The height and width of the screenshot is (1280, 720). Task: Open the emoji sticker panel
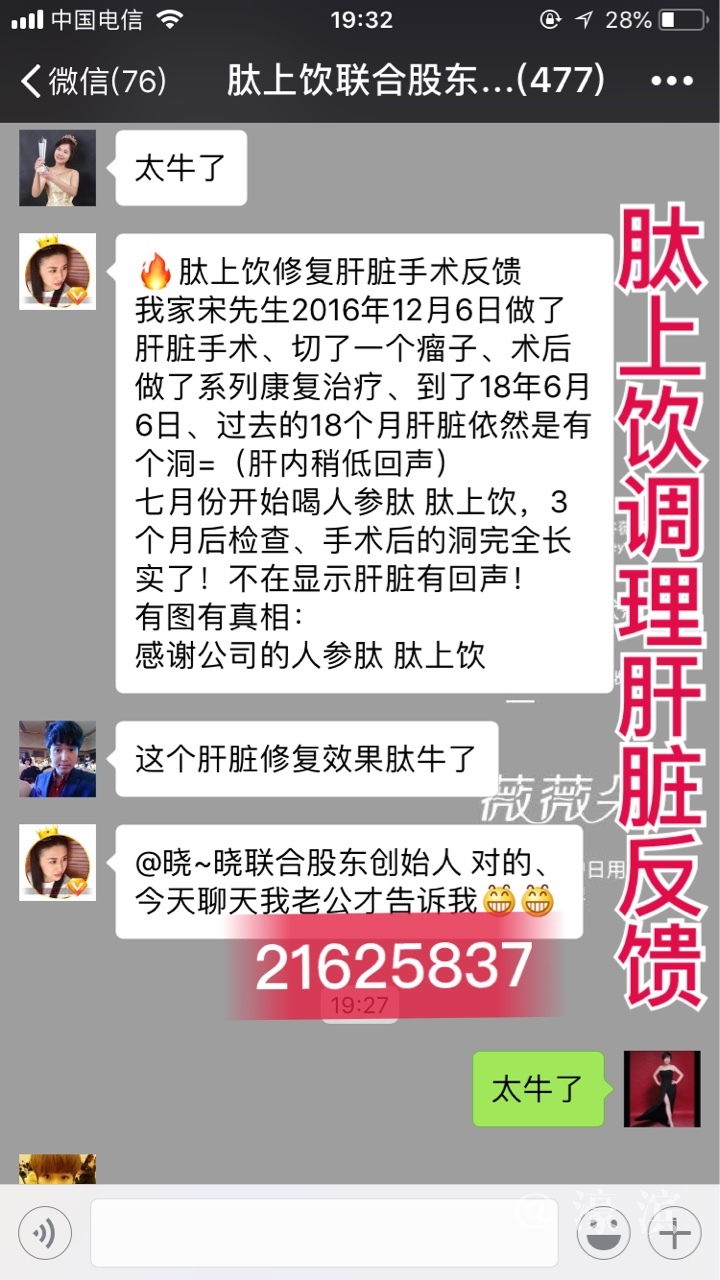click(605, 1232)
